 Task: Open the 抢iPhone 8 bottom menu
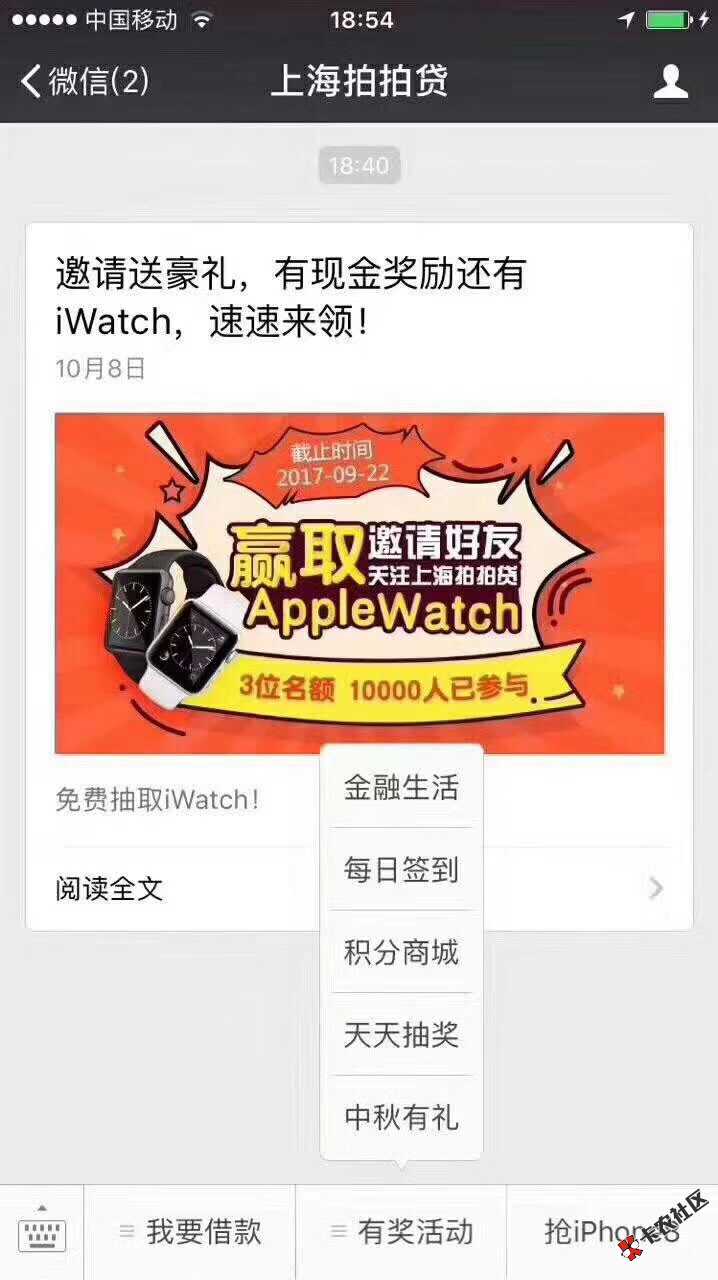tap(610, 1231)
